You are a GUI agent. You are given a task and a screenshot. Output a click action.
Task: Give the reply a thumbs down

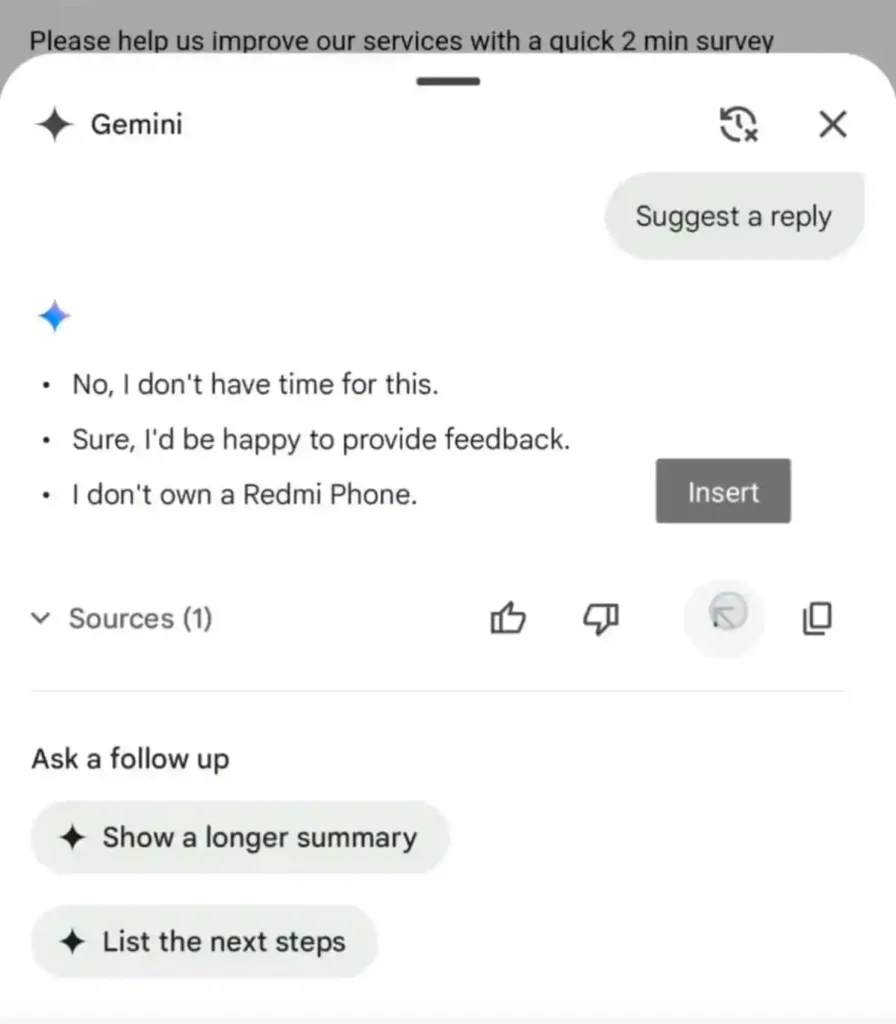(x=600, y=619)
